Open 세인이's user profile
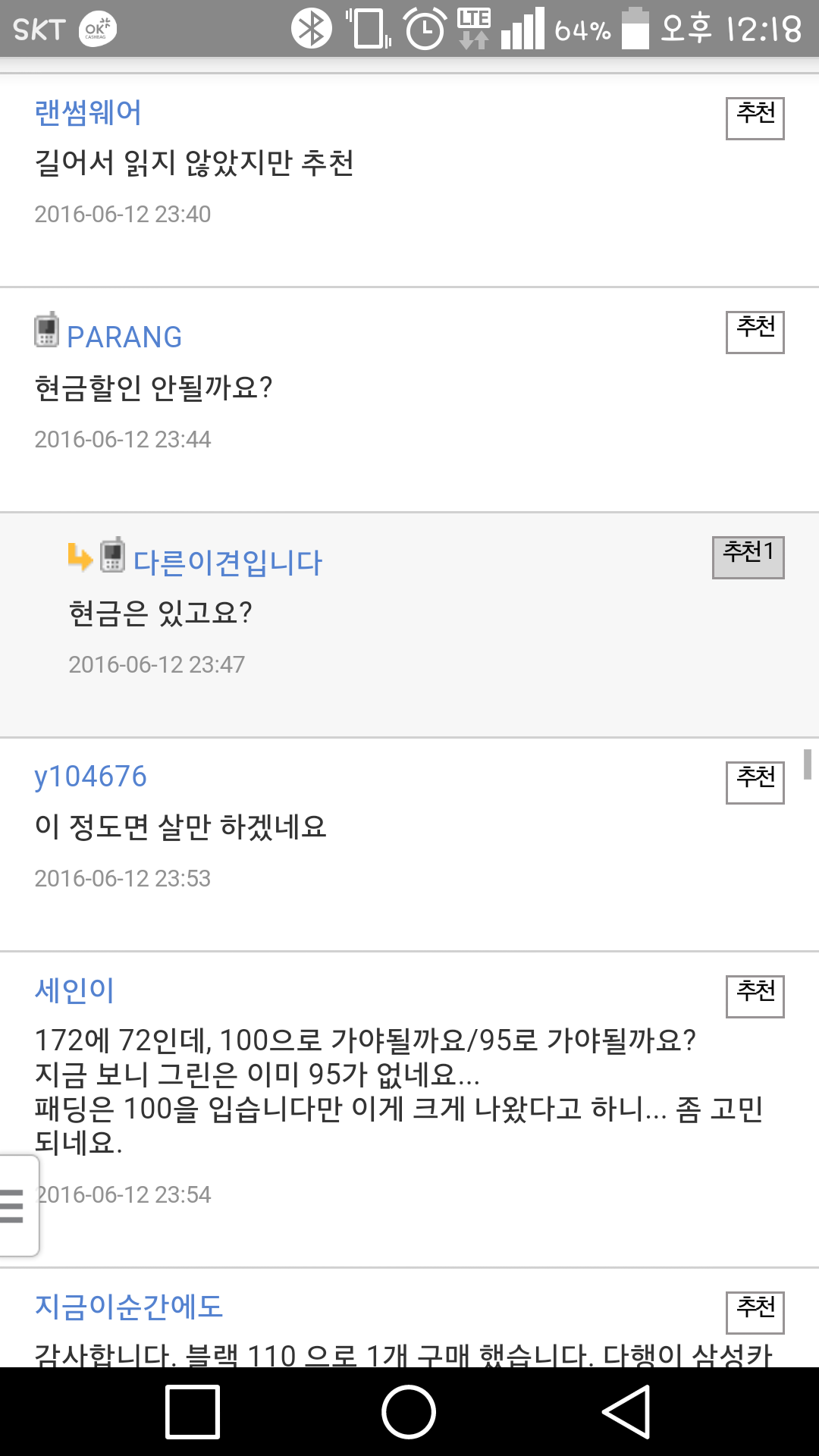Image resolution: width=819 pixels, height=1456 pixels. [x=74, y=990]
